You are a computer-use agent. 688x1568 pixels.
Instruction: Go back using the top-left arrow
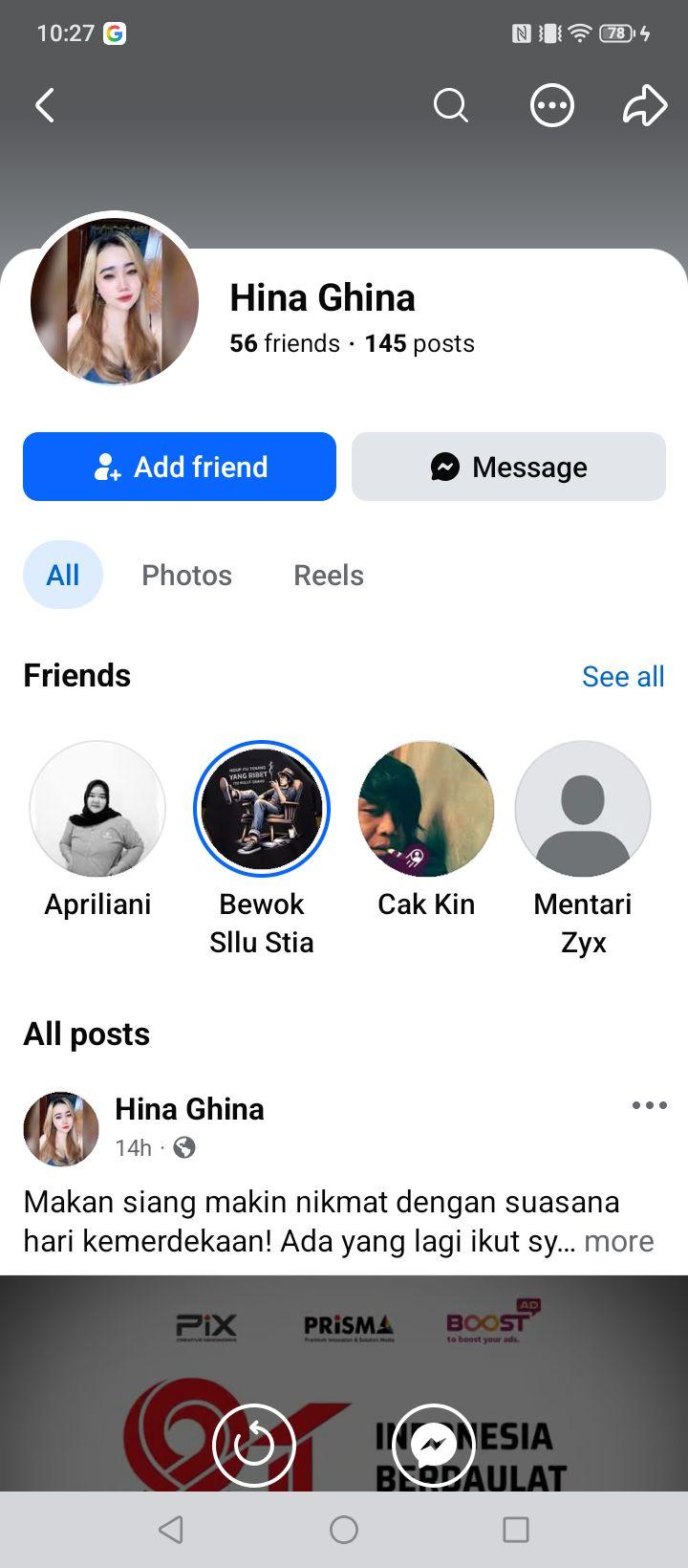tap(45, 105)
